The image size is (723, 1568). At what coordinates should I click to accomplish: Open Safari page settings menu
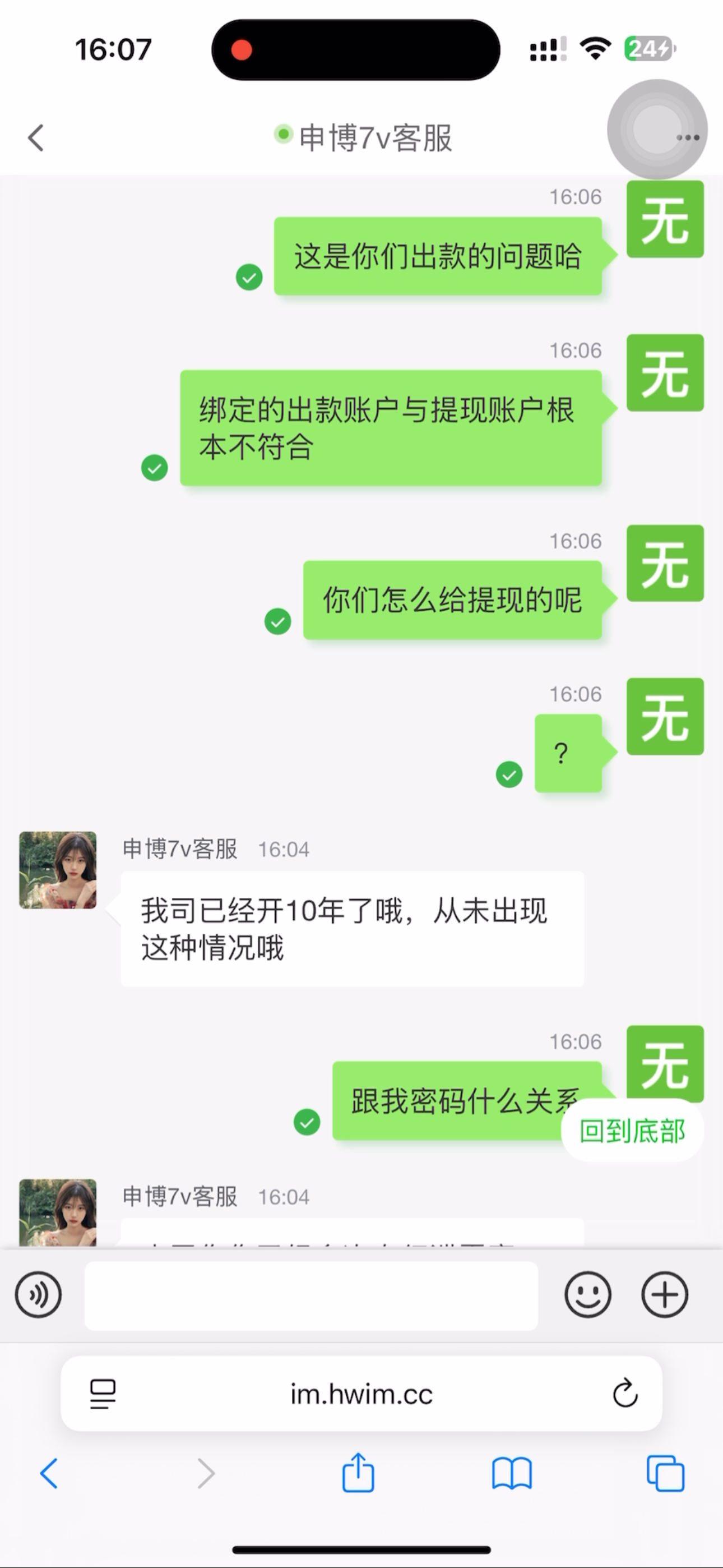click(103, 1394)
